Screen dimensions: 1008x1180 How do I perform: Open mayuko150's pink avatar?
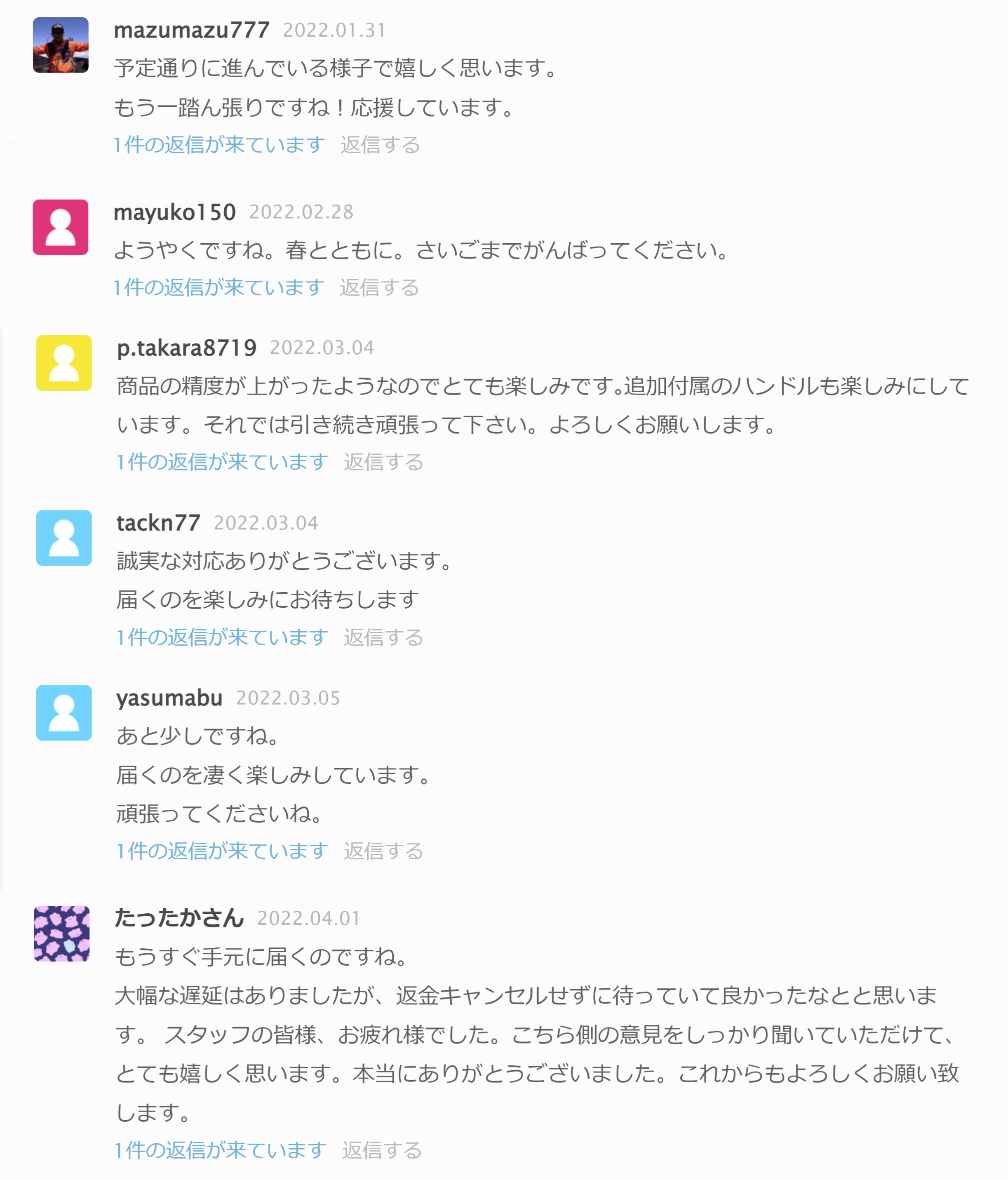pos(61,227)
